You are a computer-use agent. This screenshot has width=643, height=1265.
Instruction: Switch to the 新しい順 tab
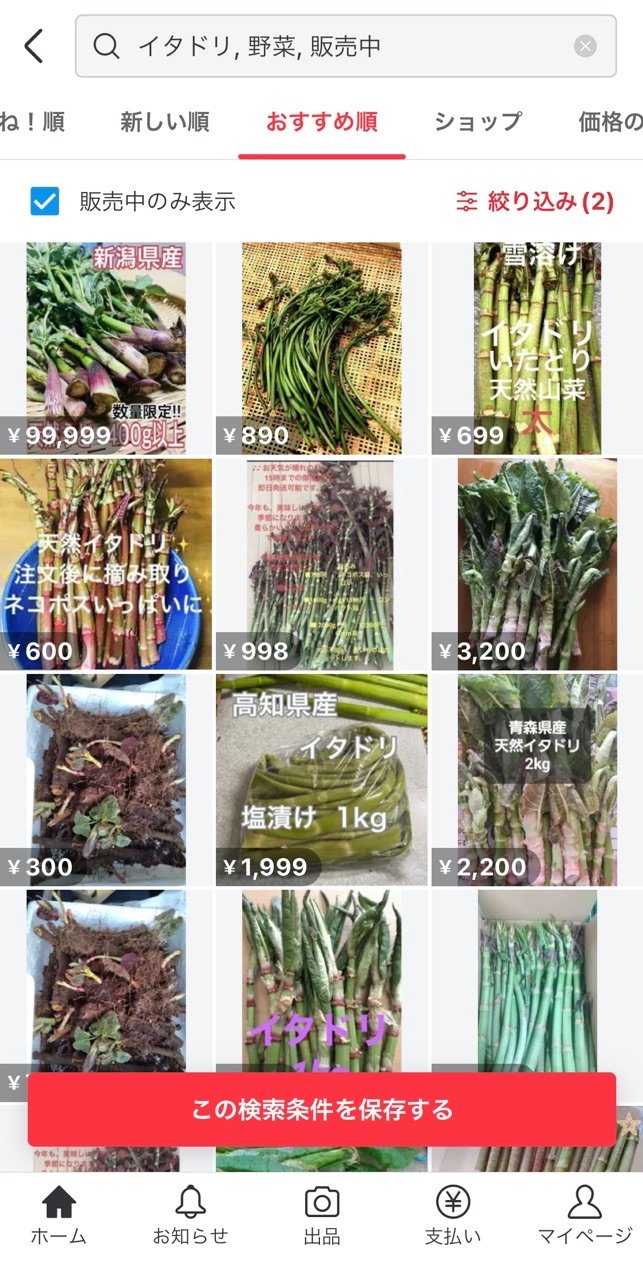[164, 122]
